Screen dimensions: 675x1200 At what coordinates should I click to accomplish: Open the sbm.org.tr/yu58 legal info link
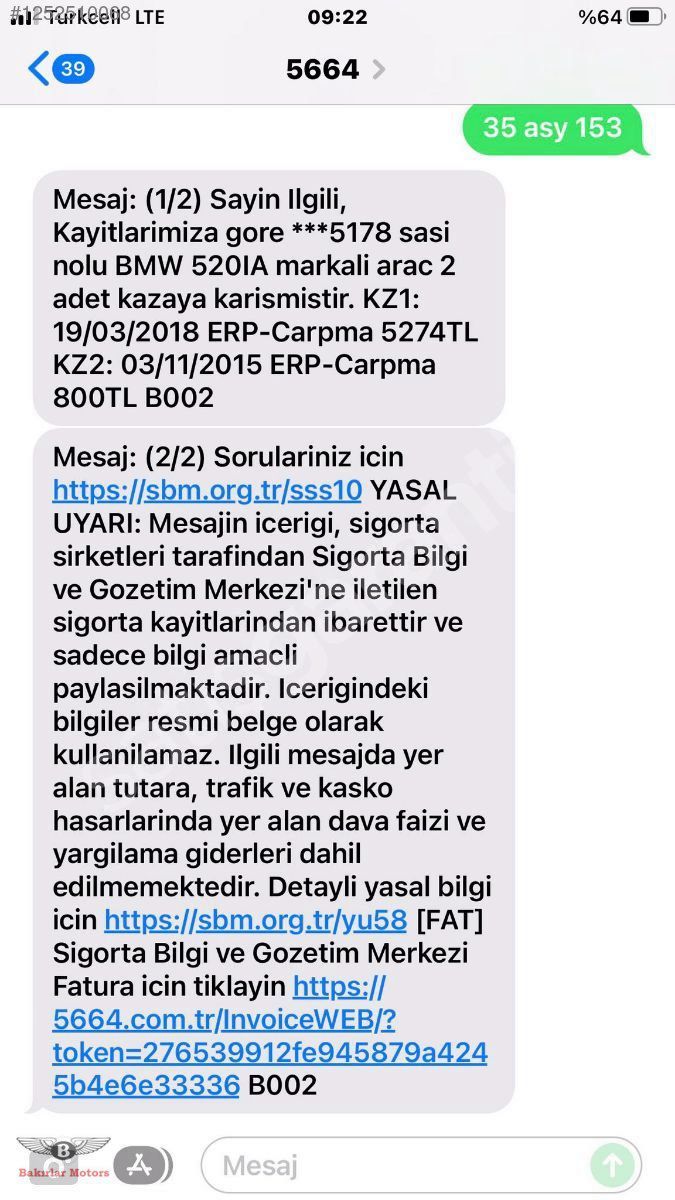[255, 920]
